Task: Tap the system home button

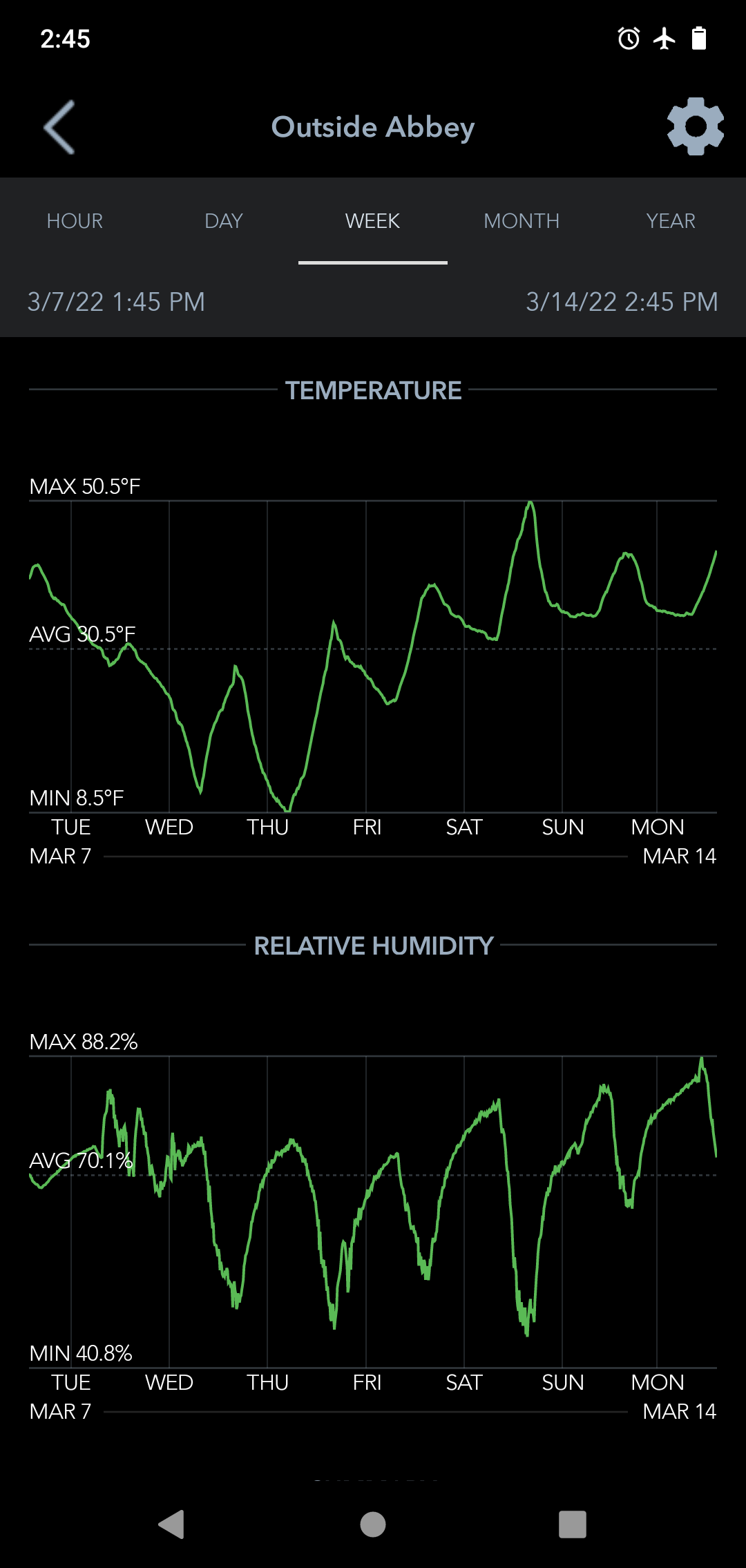Action: [373, 1524]
